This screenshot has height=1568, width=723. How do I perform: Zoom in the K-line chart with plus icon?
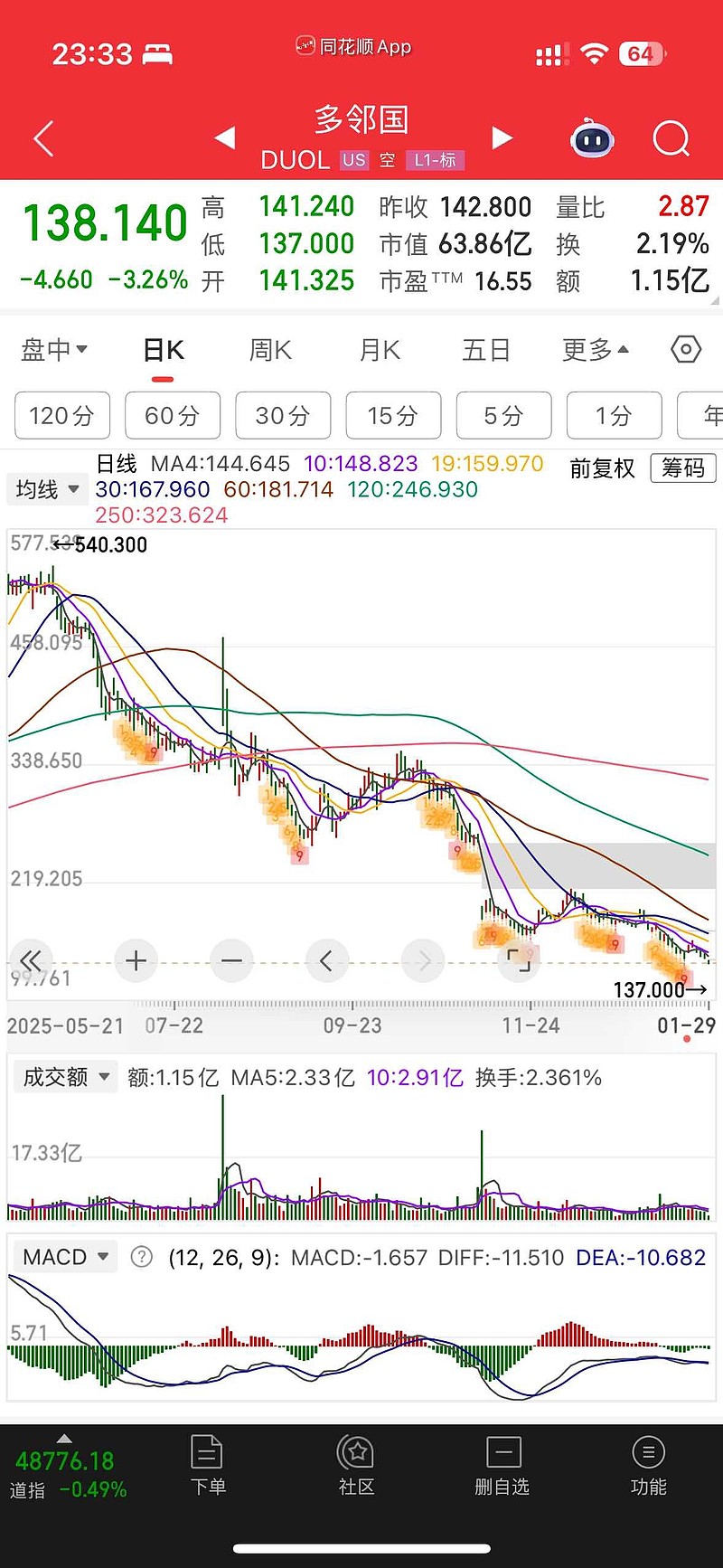(x=136, y=960)
